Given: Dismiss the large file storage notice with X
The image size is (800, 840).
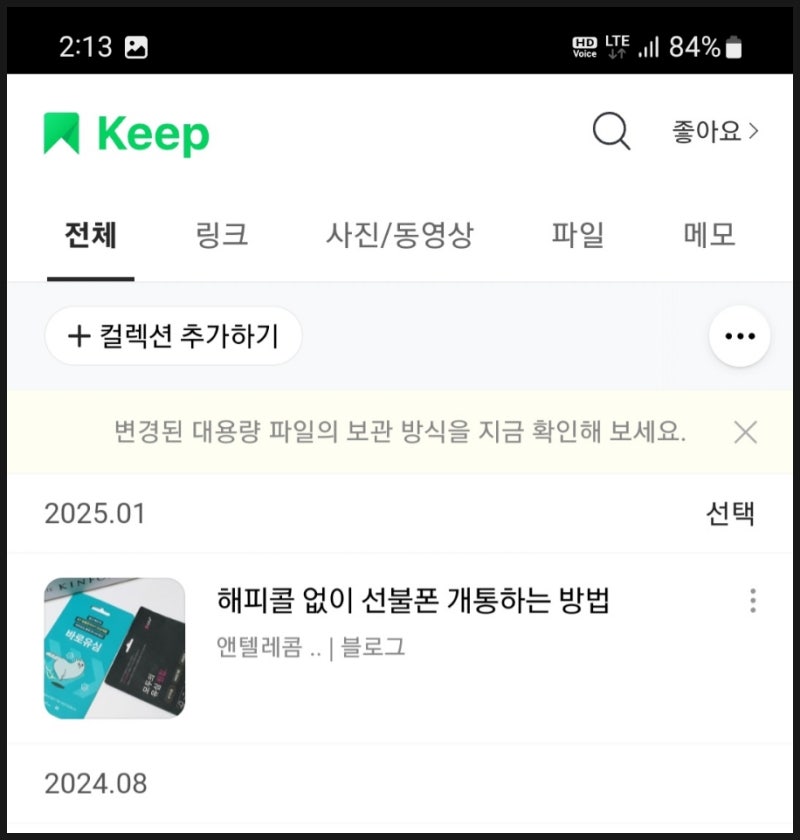Looking at the screenshot, I should click(x=745, y=433).
